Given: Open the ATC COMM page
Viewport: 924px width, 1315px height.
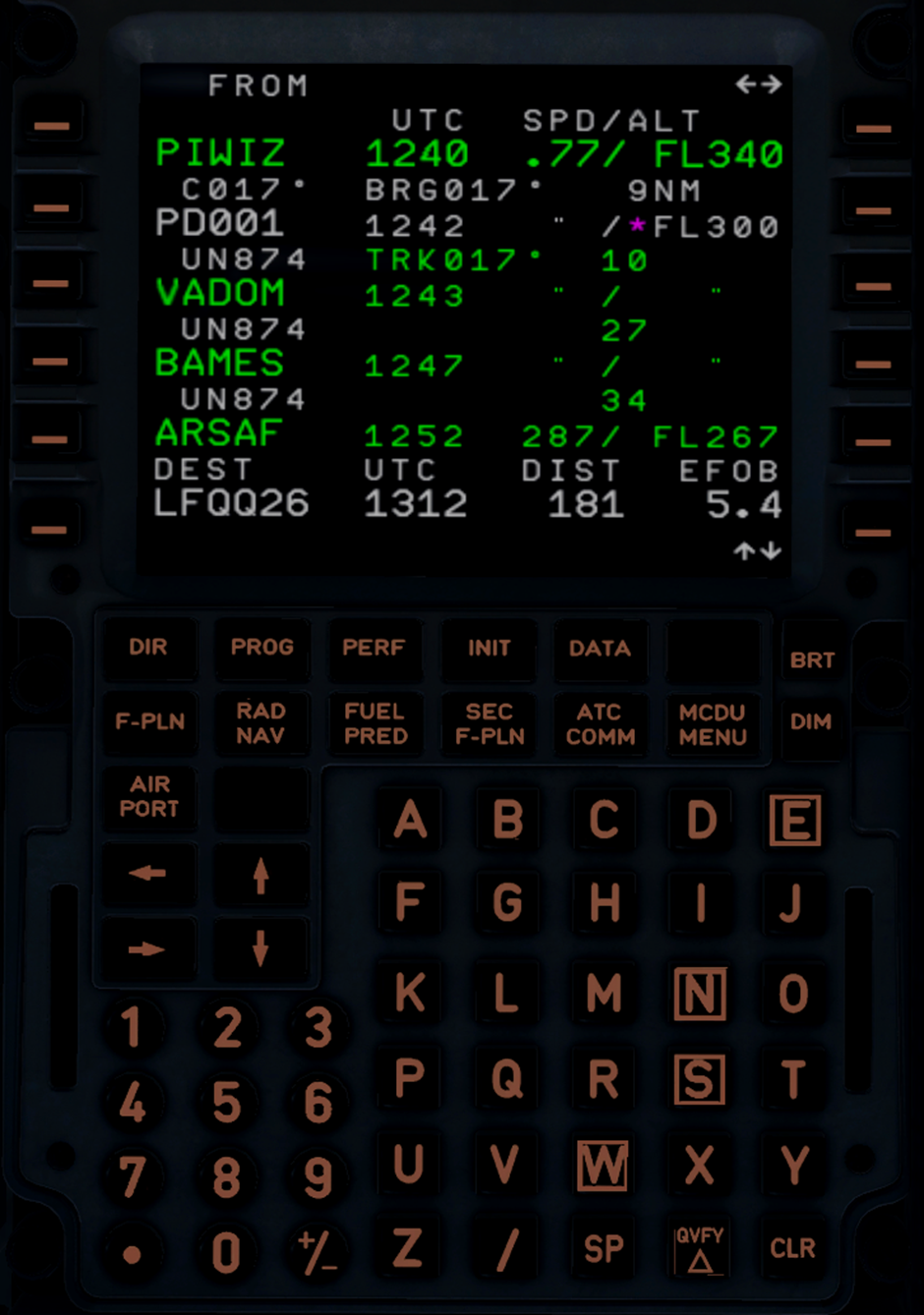Looking at the screenshot, I should click(x=601, y=722).
